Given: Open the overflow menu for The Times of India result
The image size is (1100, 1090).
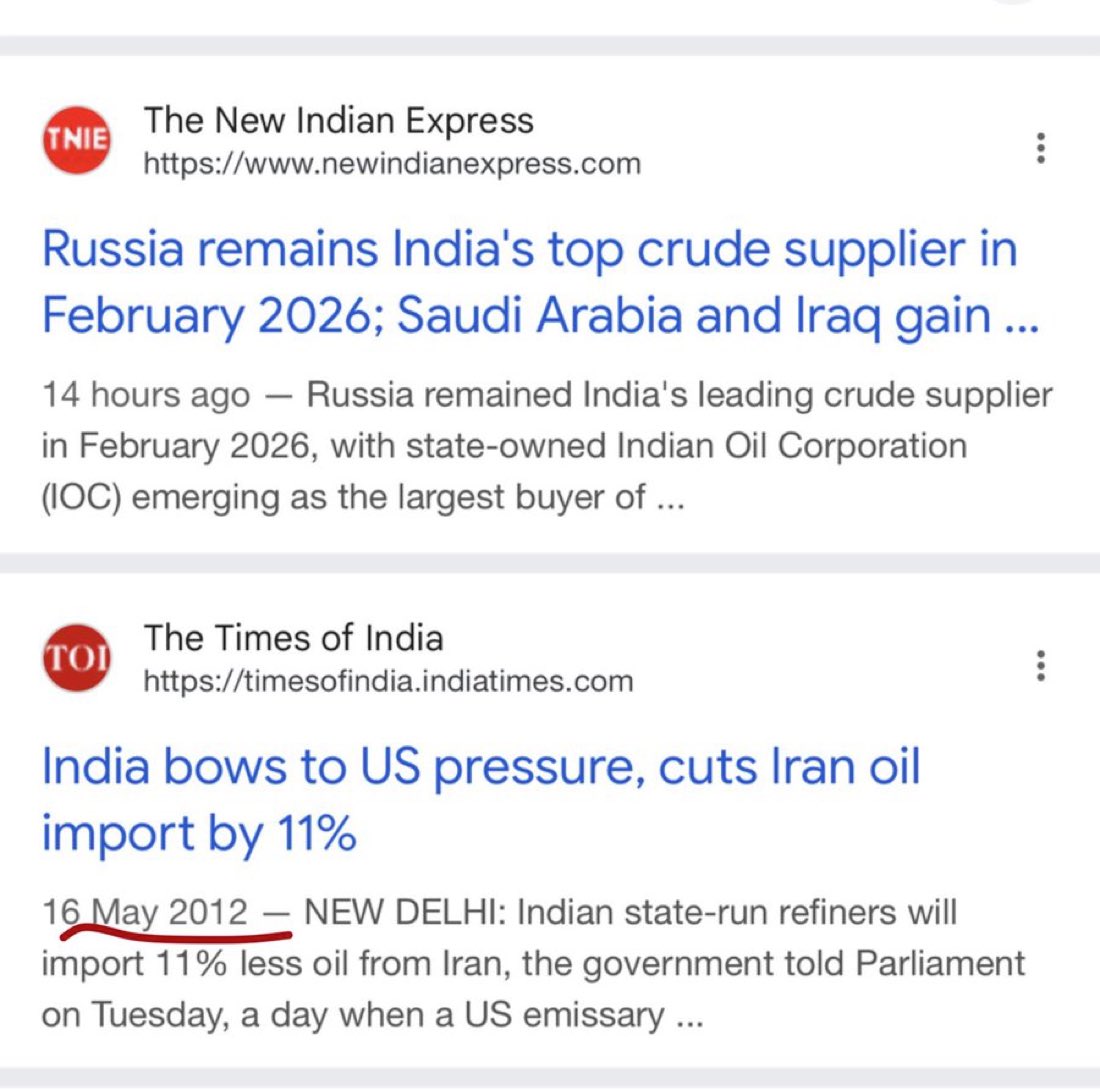Looking at the screenshot, I should pyautogui.click(x=1041, y=665).
